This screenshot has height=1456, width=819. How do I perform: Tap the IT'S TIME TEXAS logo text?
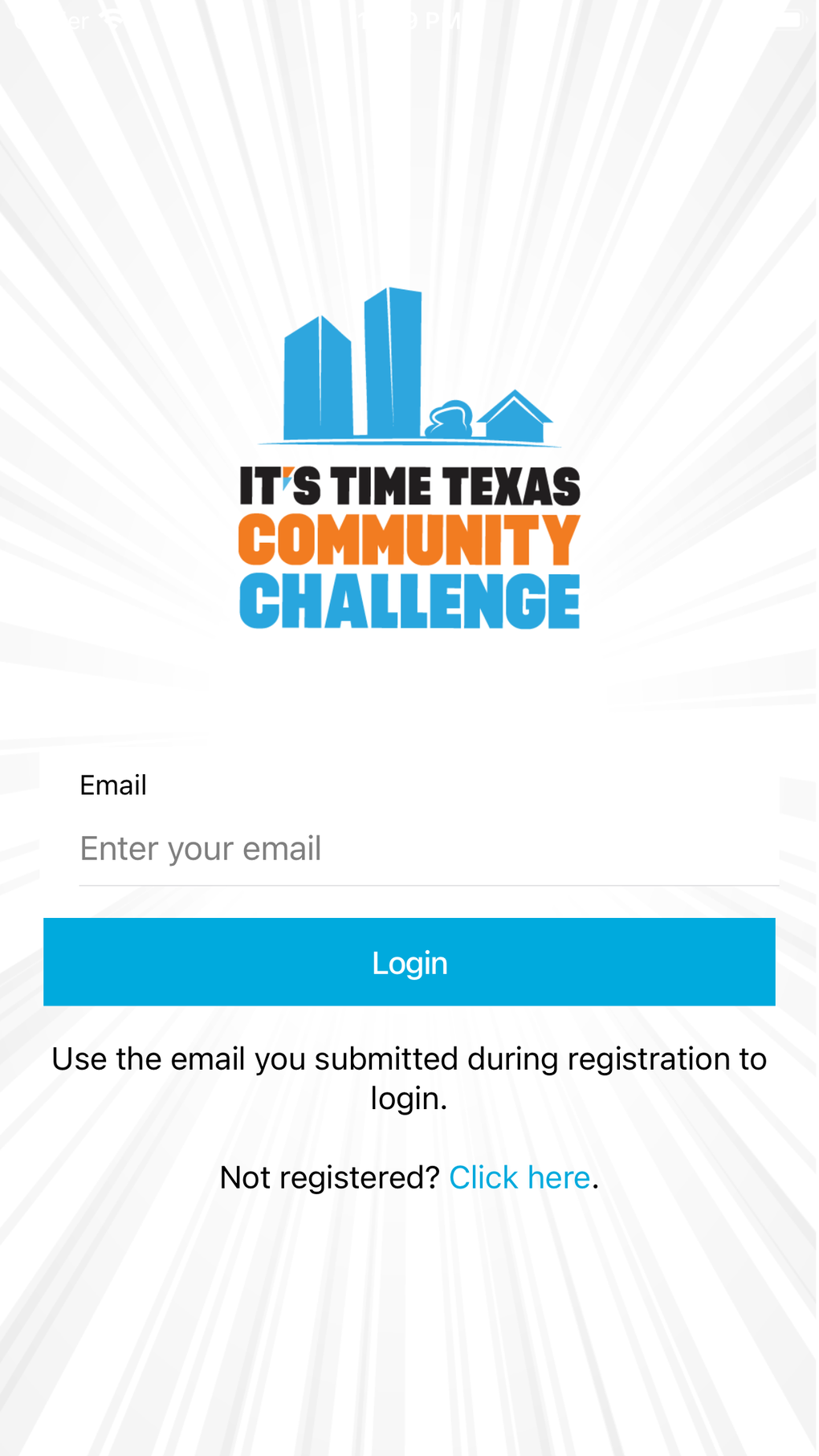point(409,482)
